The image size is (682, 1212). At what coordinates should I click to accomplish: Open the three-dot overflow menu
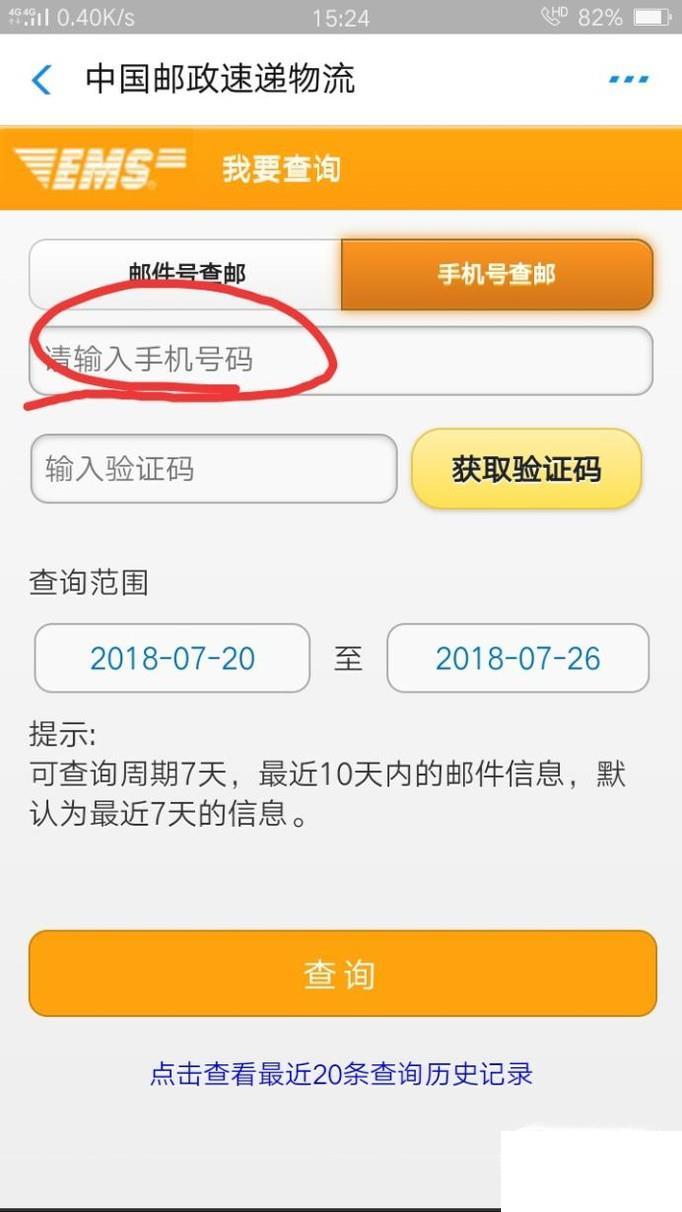[629, 79]
